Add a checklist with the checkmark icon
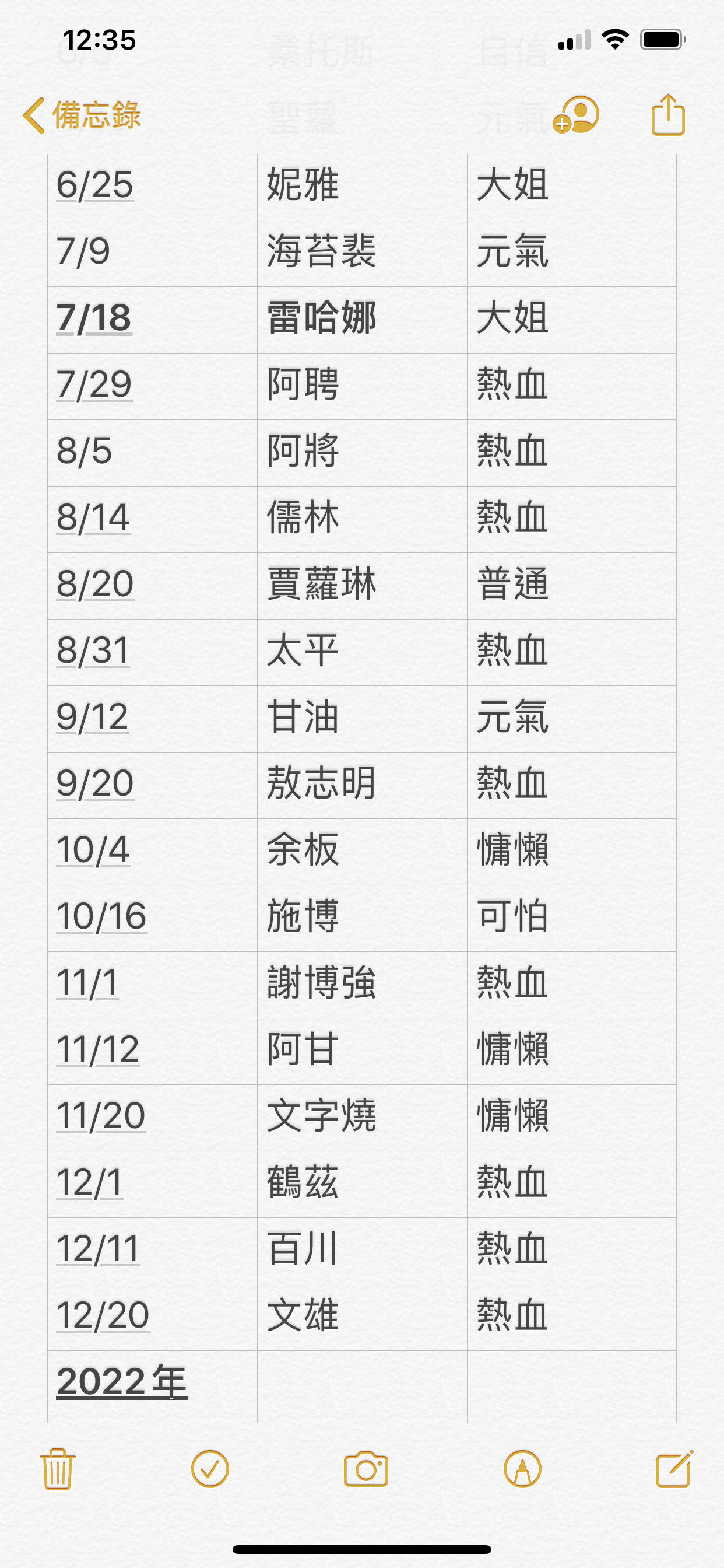Viewport: 724px width, 1568px height. pos(210,1468)
